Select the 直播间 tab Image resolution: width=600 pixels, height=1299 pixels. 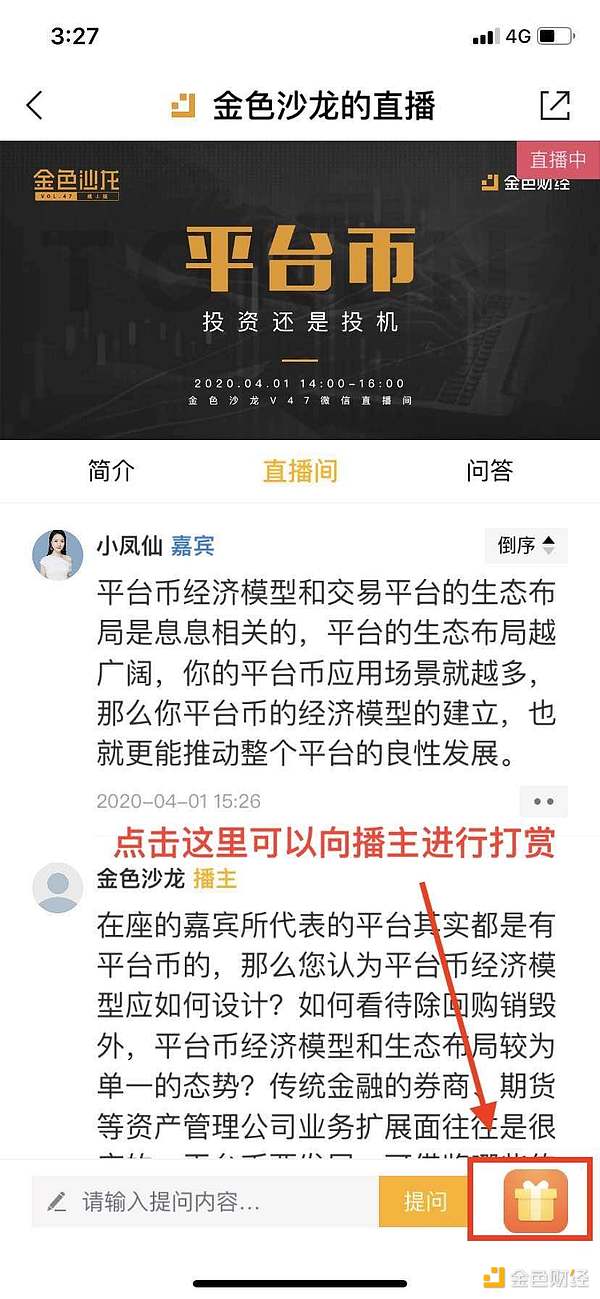[x=300, y=471]
